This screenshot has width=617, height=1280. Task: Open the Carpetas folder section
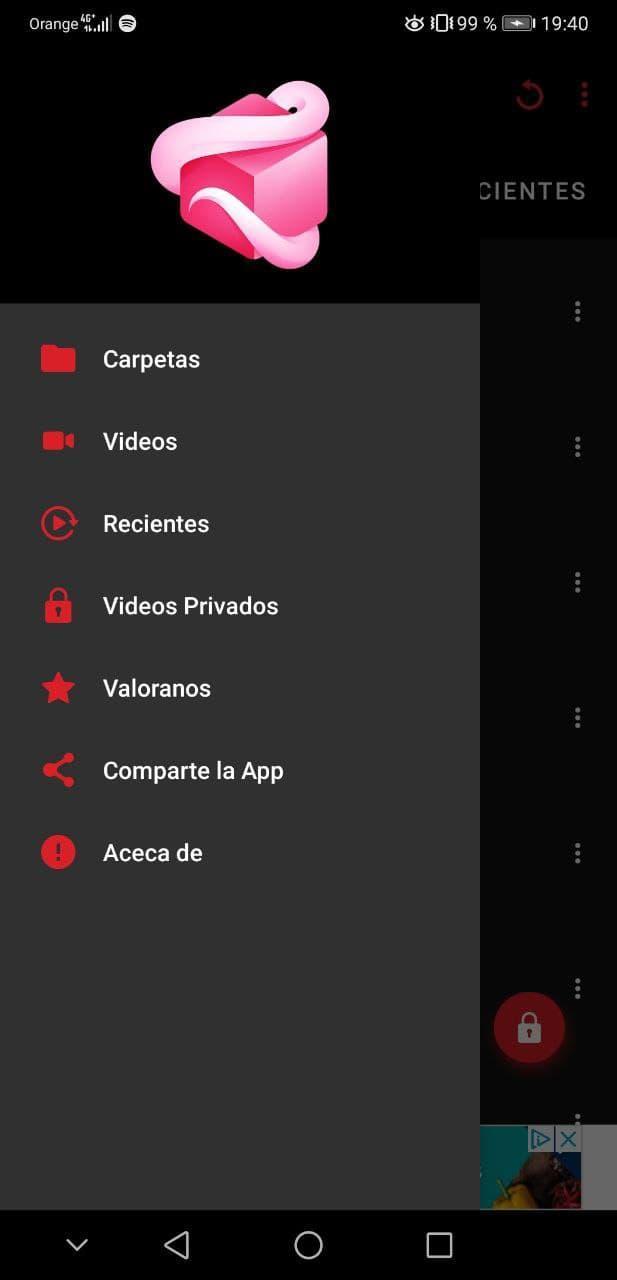click(150, 359)
